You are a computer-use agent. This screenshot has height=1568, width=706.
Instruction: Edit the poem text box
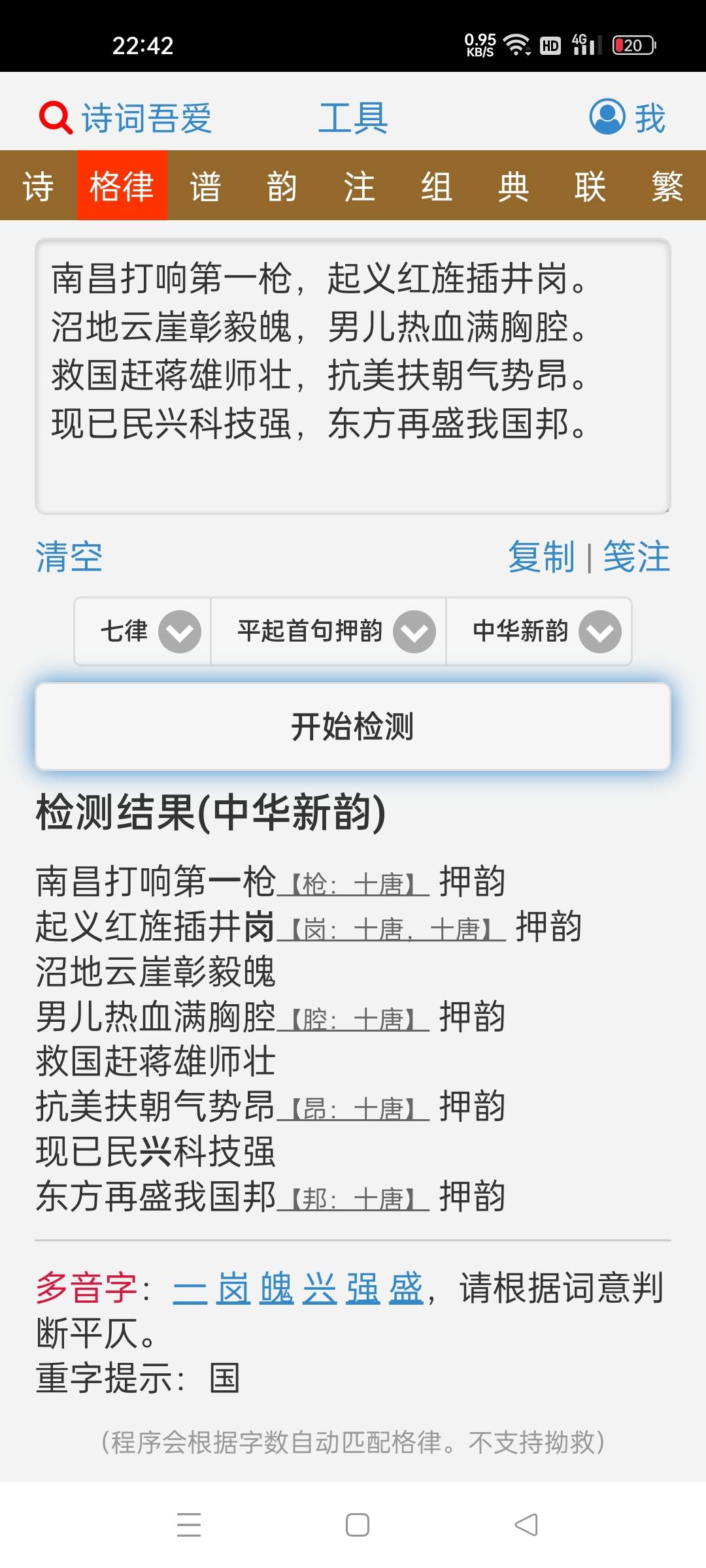coord(353,376)
